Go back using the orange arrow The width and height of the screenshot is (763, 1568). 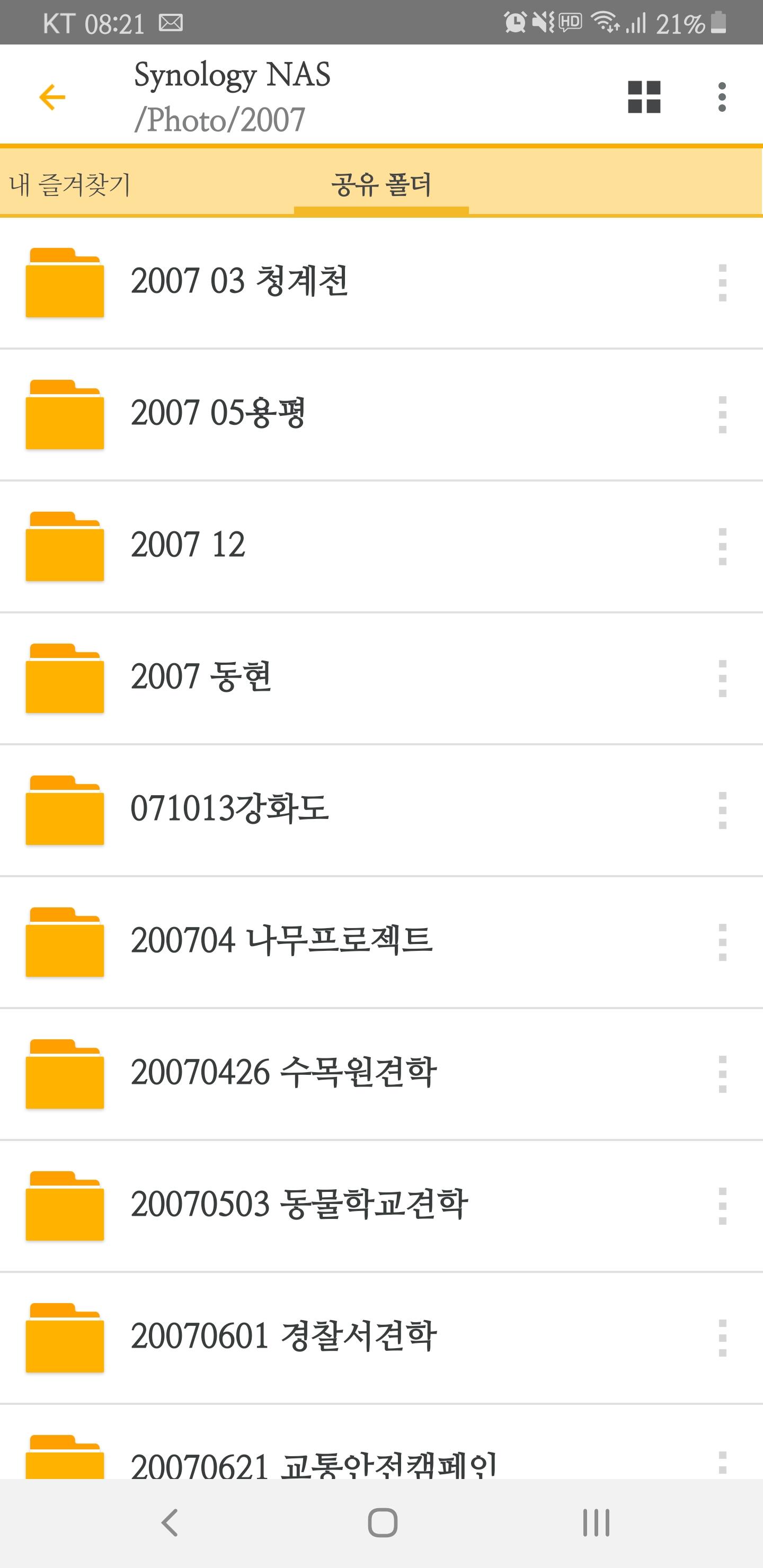(52, 97)
